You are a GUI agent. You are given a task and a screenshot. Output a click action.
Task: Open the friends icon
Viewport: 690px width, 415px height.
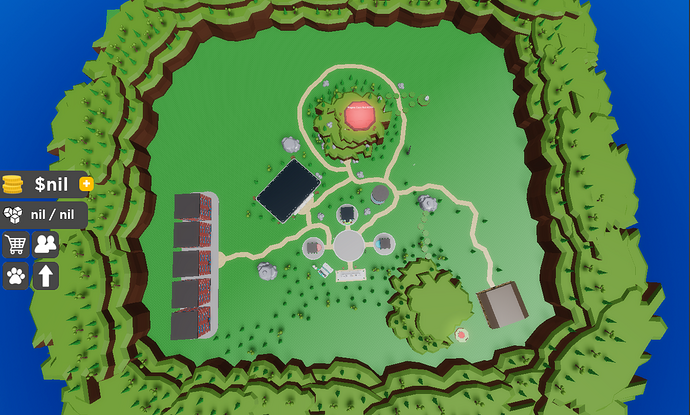pos(45,244)
